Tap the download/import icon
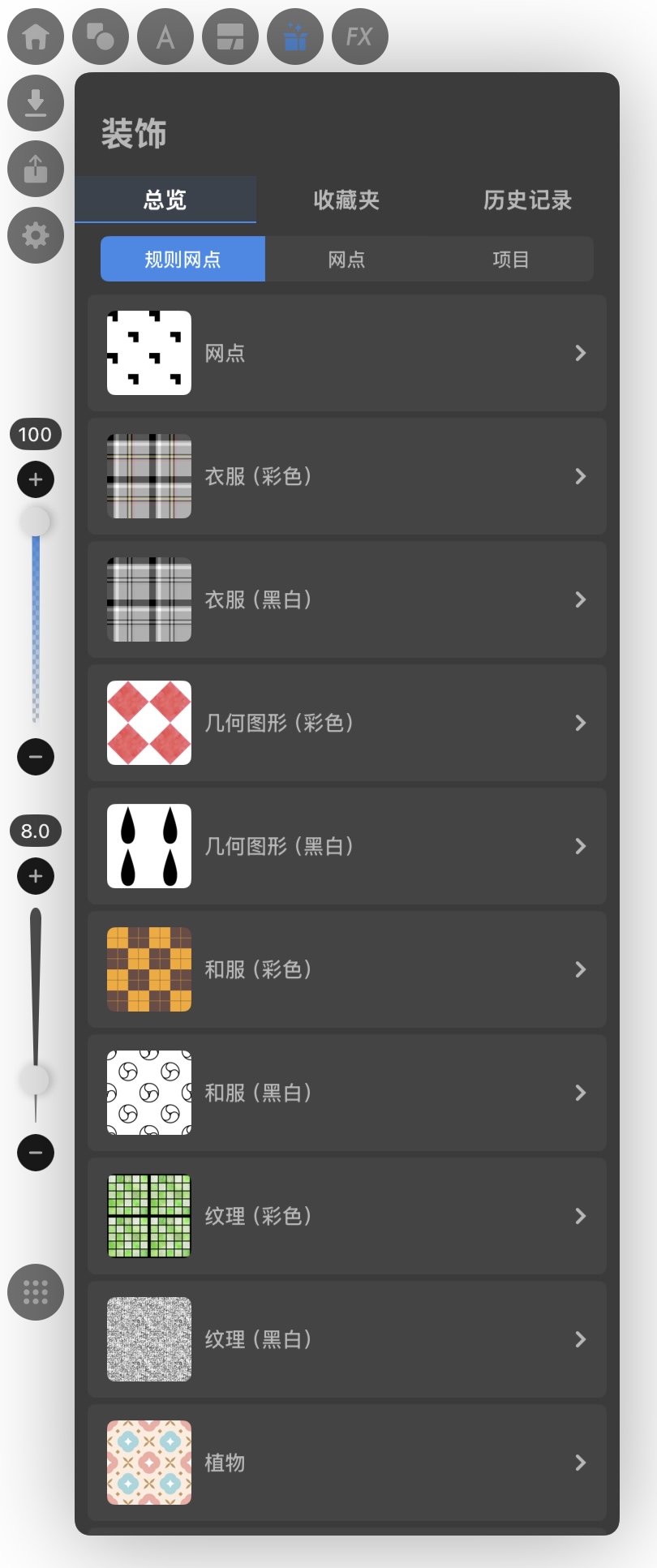The height and width of the screenshot is (1568, 657). (x=36, y=103)
